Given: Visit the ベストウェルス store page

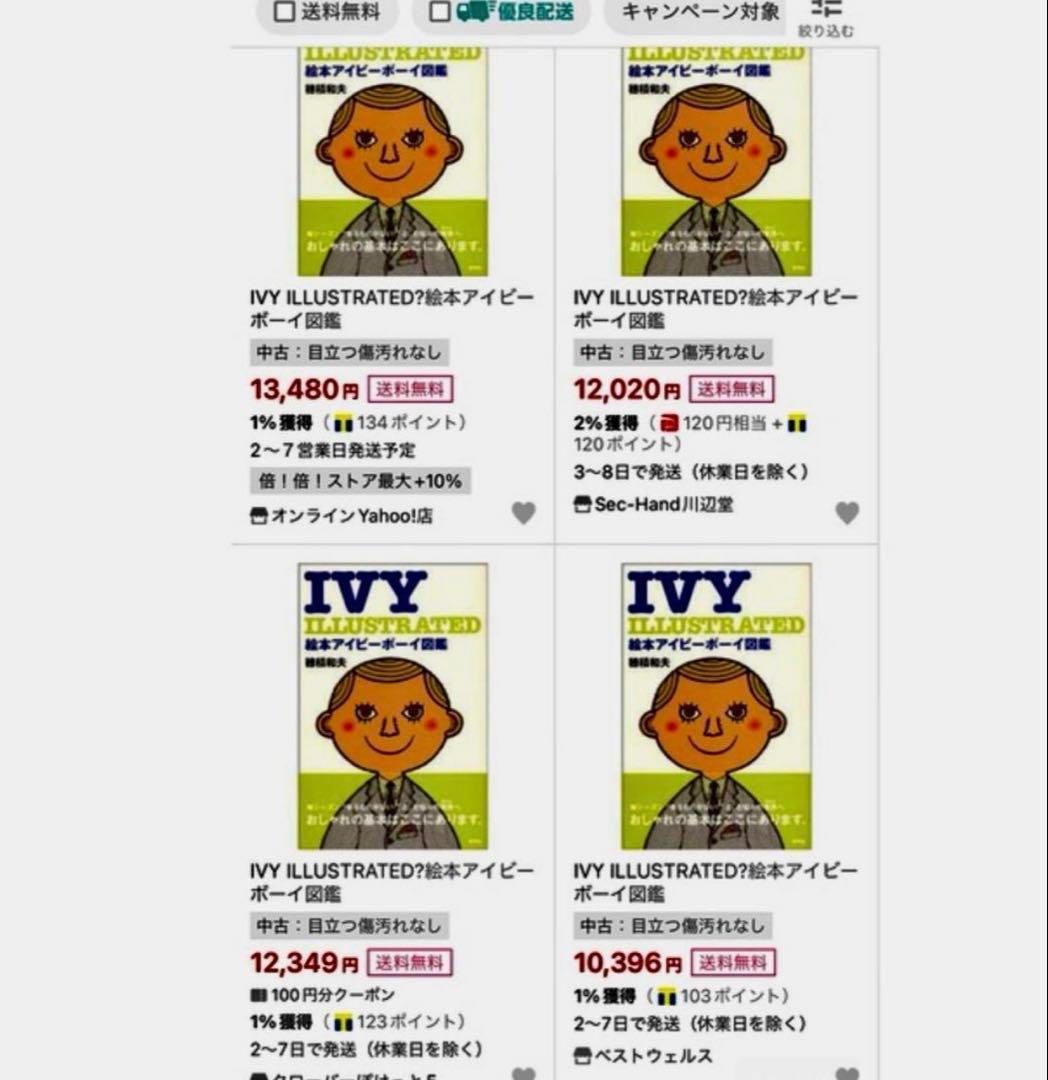Looking at the screenshot, I should coord(644,1056).
